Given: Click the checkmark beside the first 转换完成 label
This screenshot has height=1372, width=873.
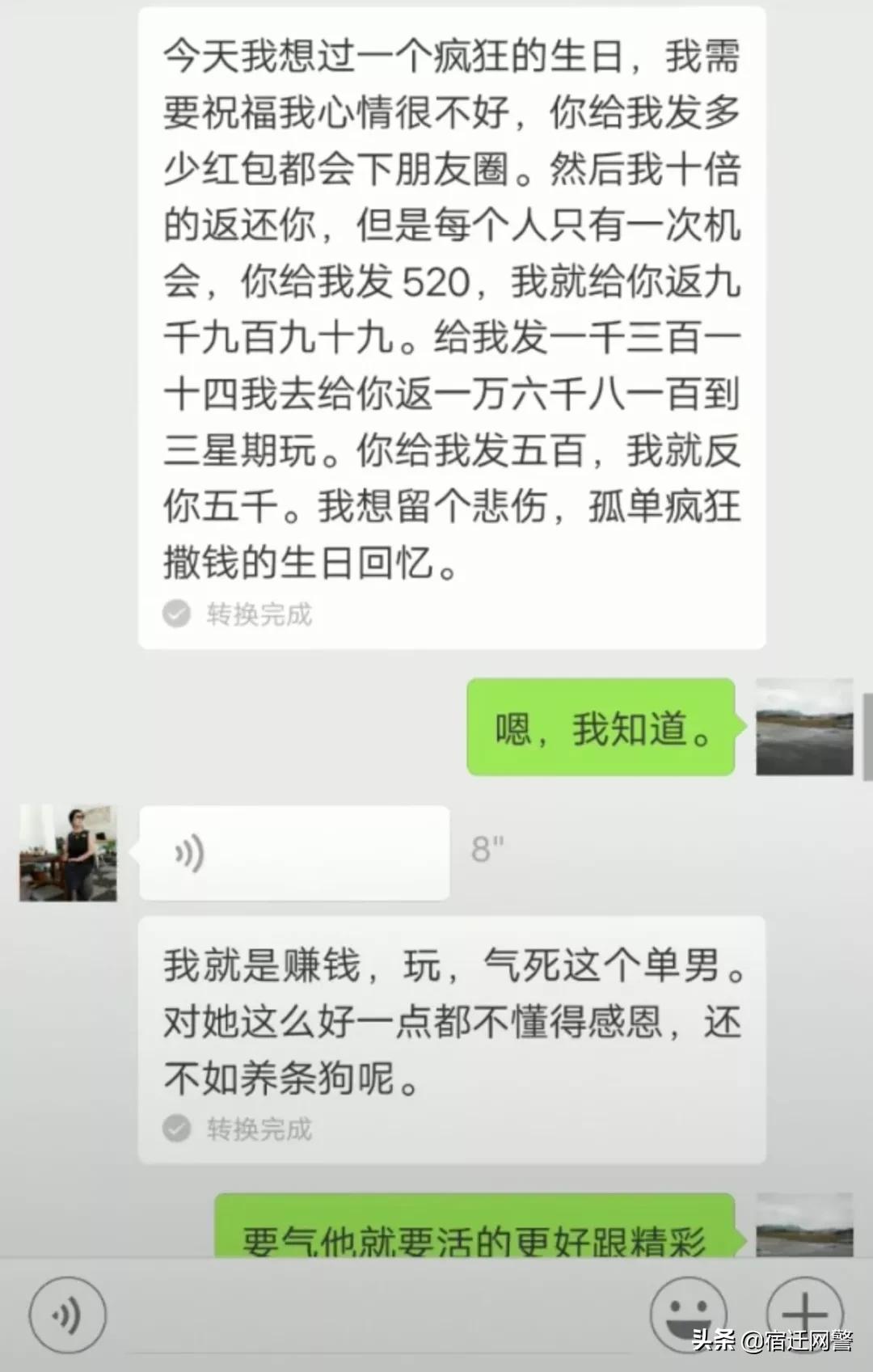Looking at the screenshot, I should click(x=177, y=615).
